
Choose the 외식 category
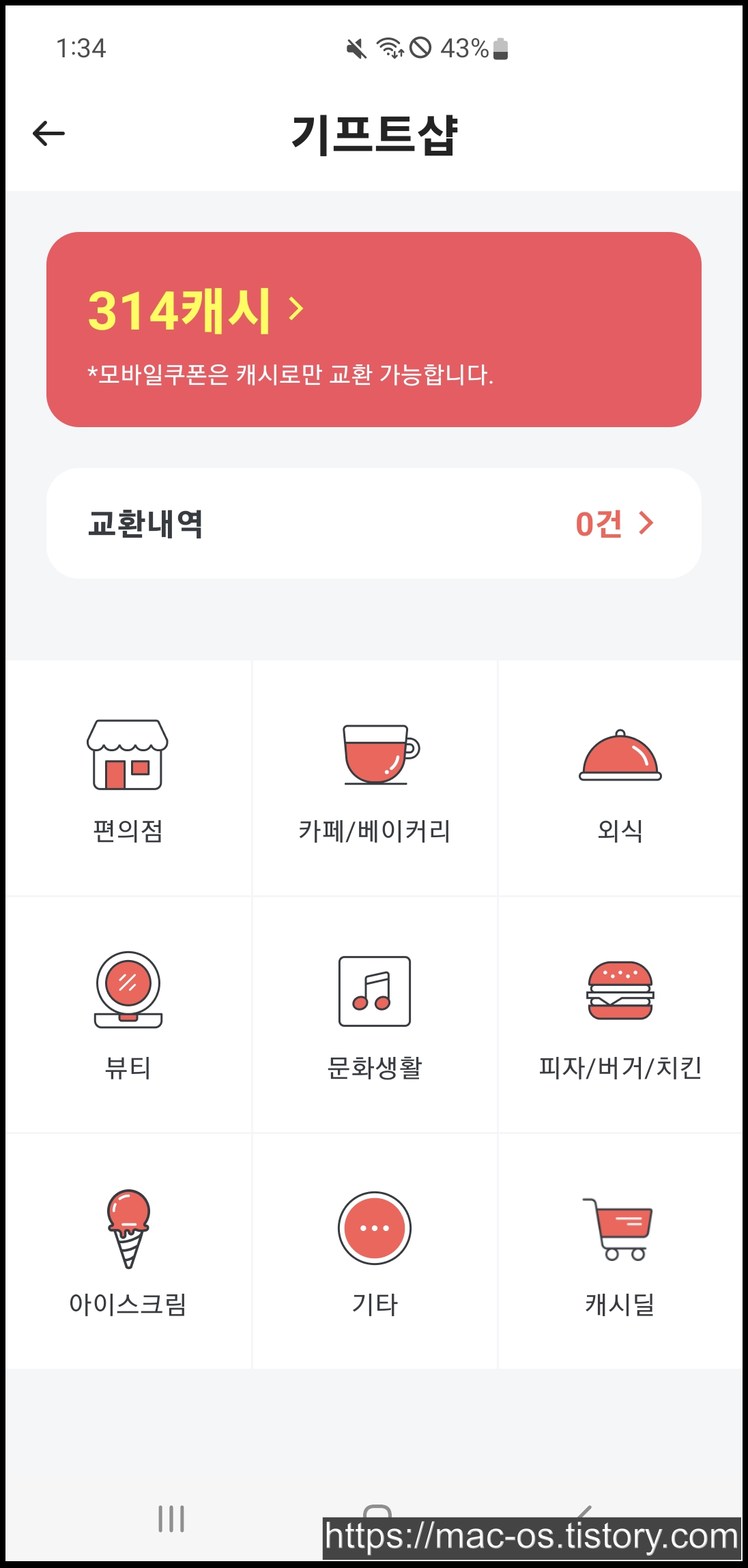[620, 779]
